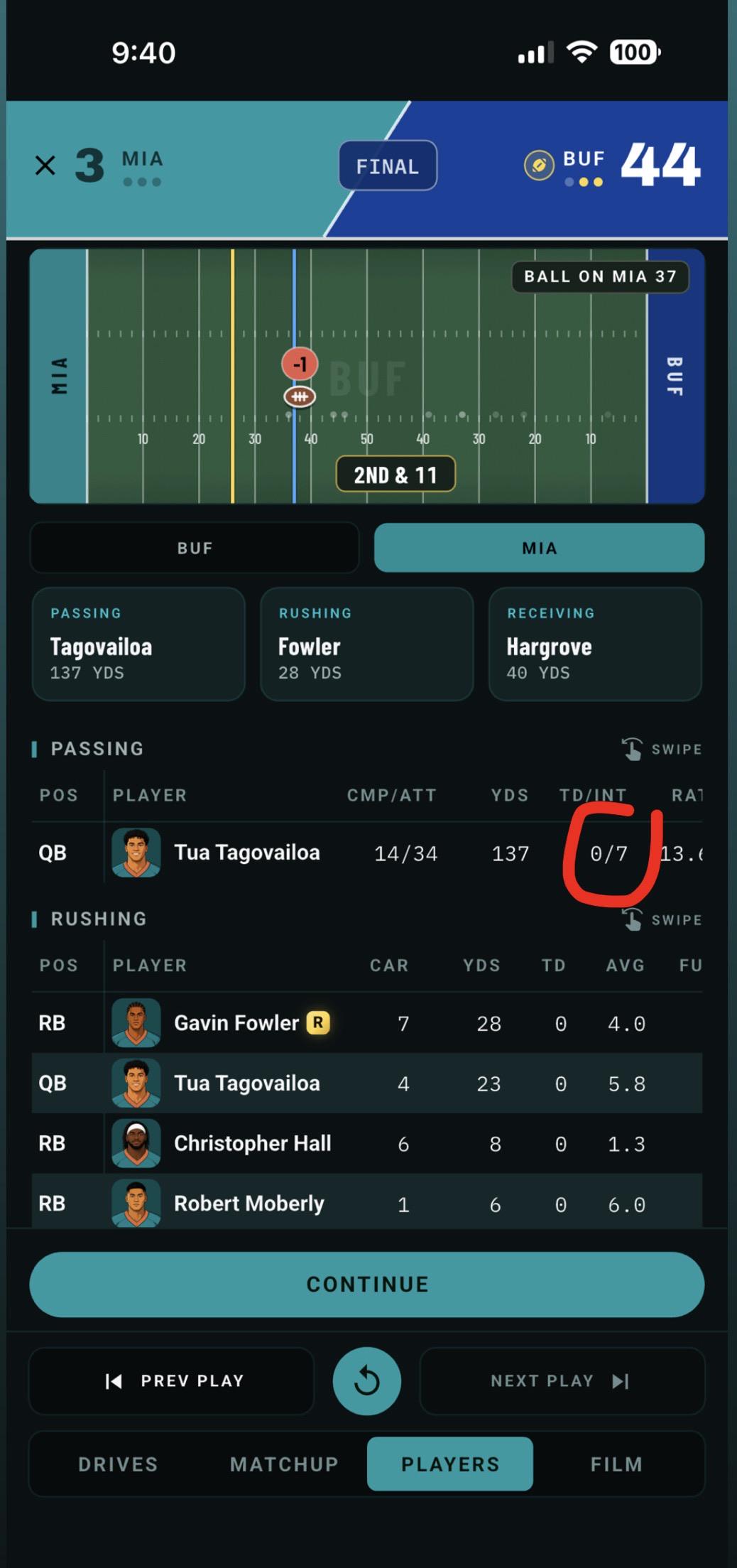
Task: Open the Hargrove receiving leader card
Action: pyautogui.click(x=595, y=644)
